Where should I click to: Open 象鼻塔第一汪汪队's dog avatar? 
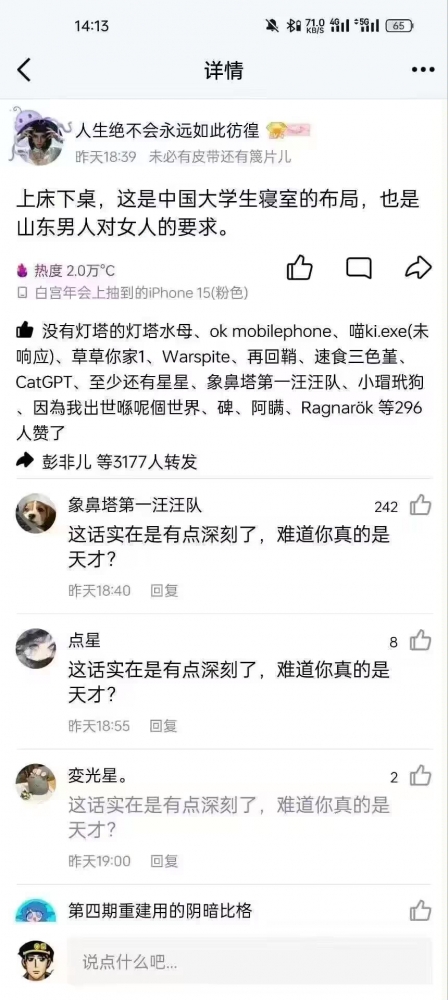[x=36, y=513]
